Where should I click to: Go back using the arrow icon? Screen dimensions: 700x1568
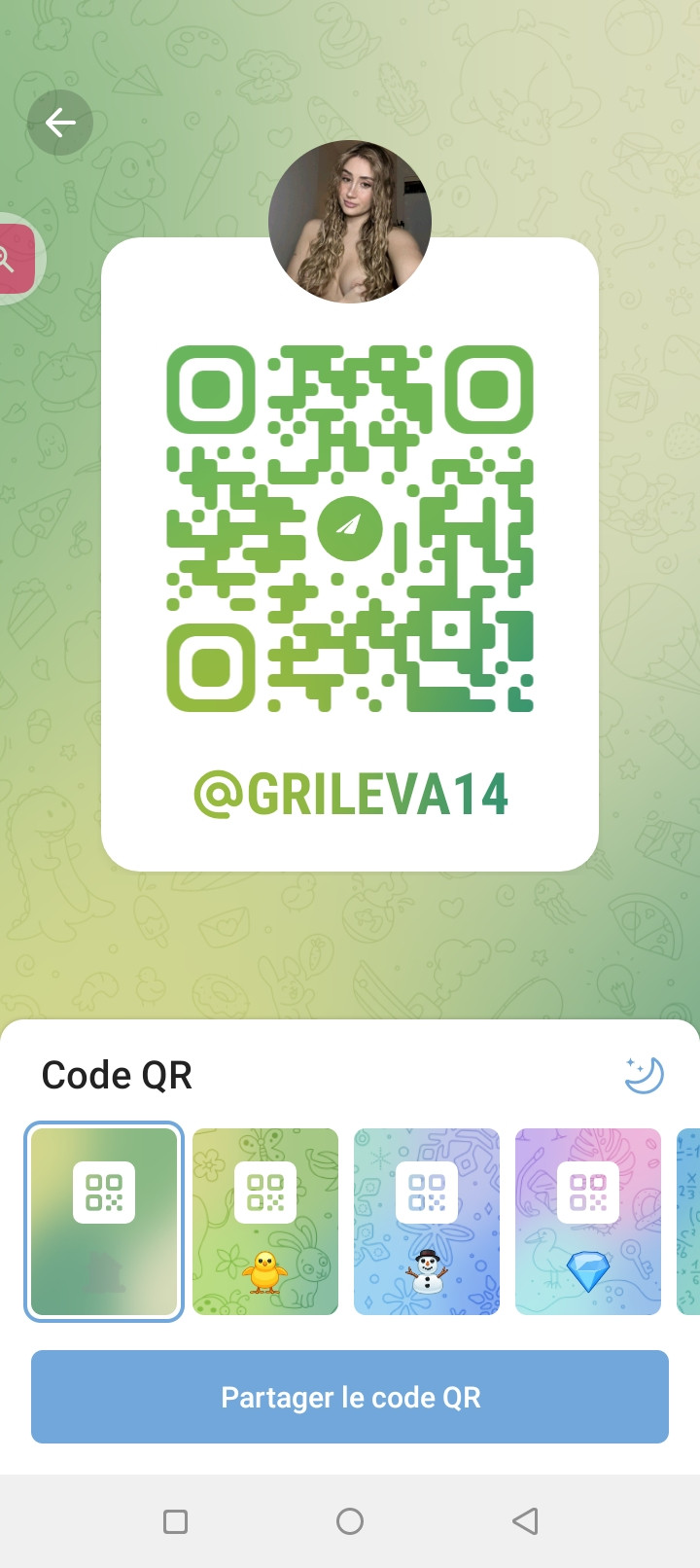60,124
